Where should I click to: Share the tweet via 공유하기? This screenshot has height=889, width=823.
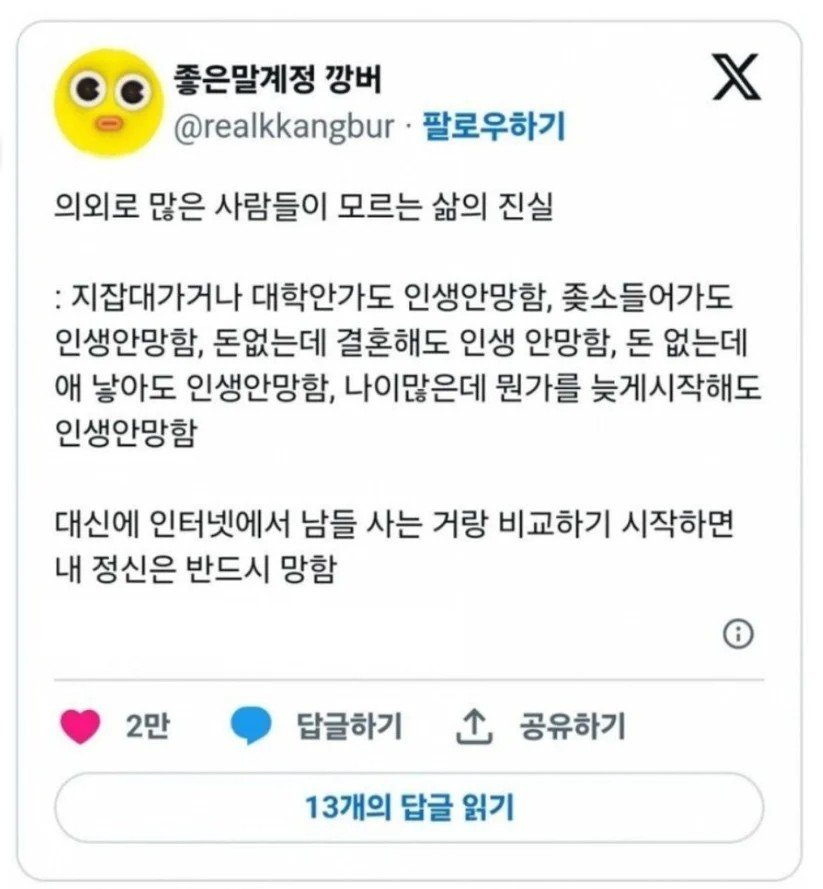click(x=571, y=726)
